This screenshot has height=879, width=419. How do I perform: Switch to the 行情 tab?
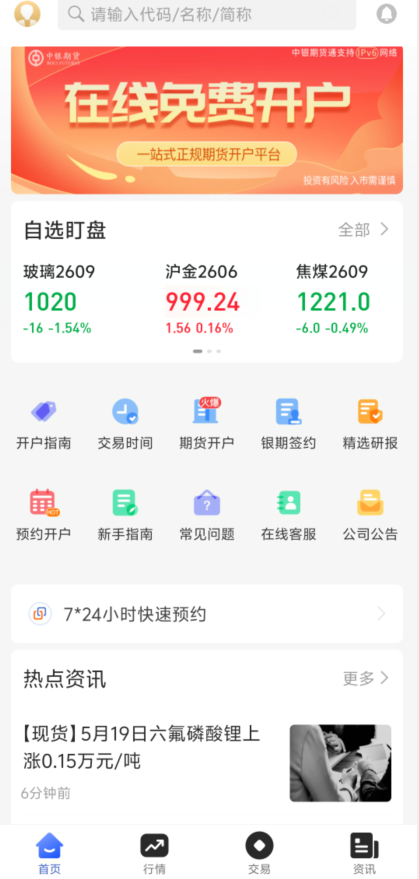pyautogui.click(x=154, y=854)
